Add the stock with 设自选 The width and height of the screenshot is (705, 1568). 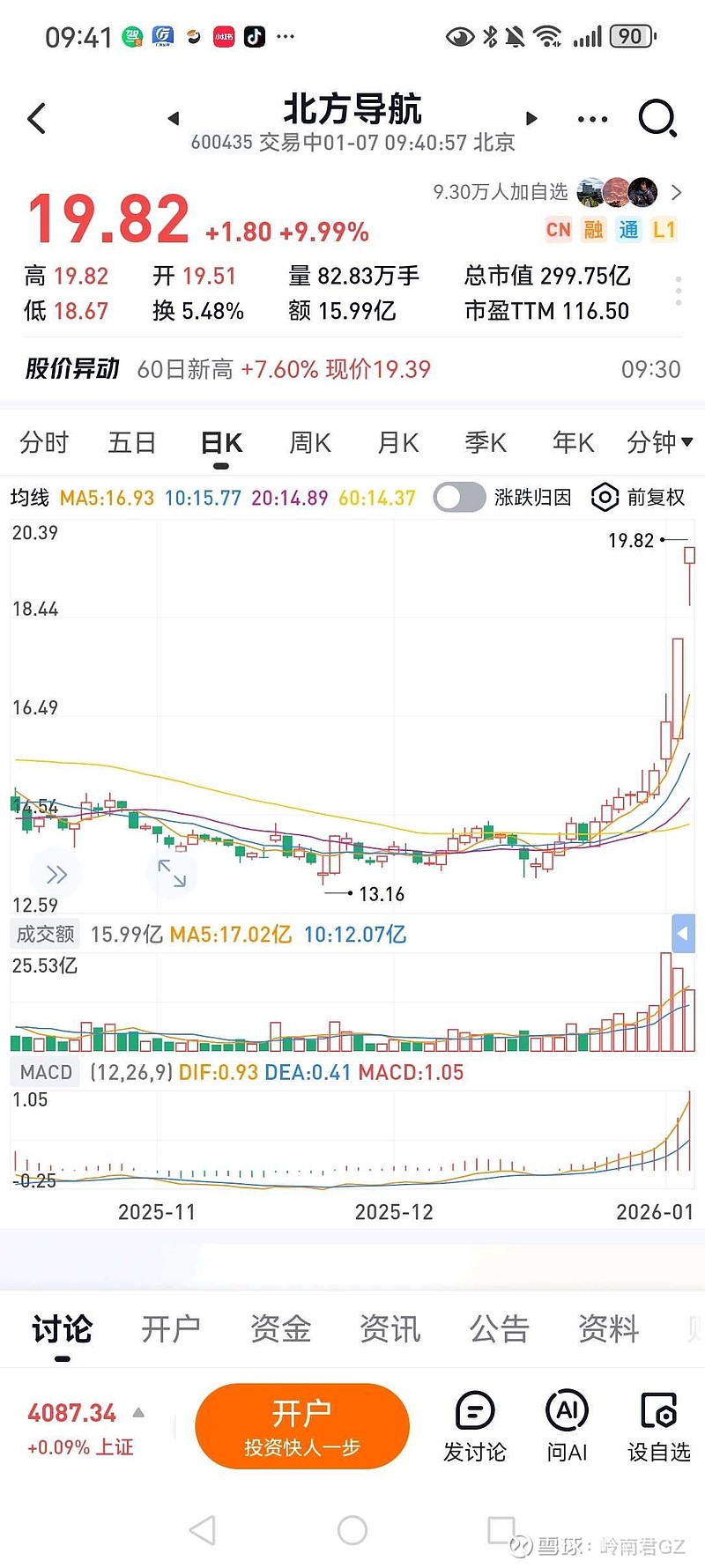pyautogui.click(x=658, y=1425)
